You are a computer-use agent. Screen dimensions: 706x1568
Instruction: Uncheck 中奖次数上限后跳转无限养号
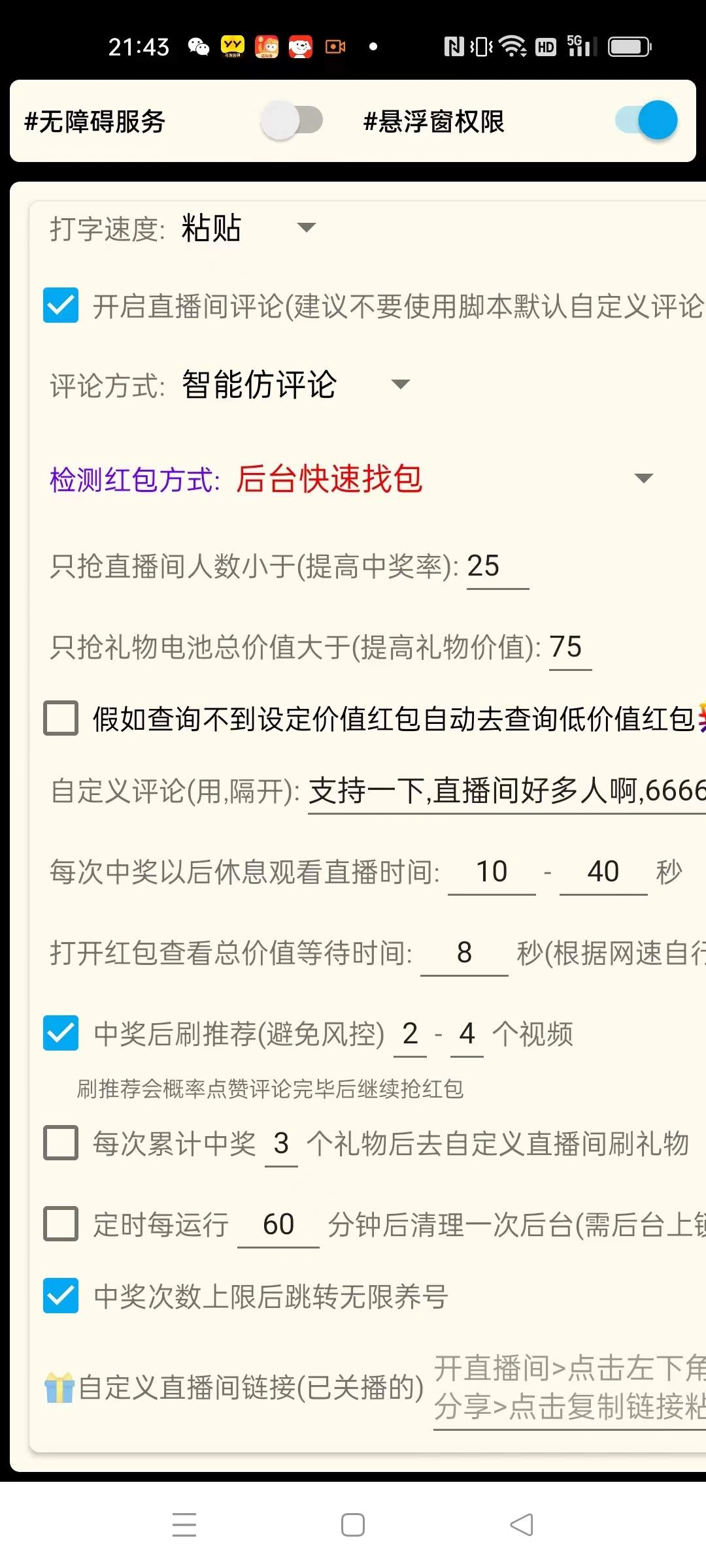[x=61, y=1296]
